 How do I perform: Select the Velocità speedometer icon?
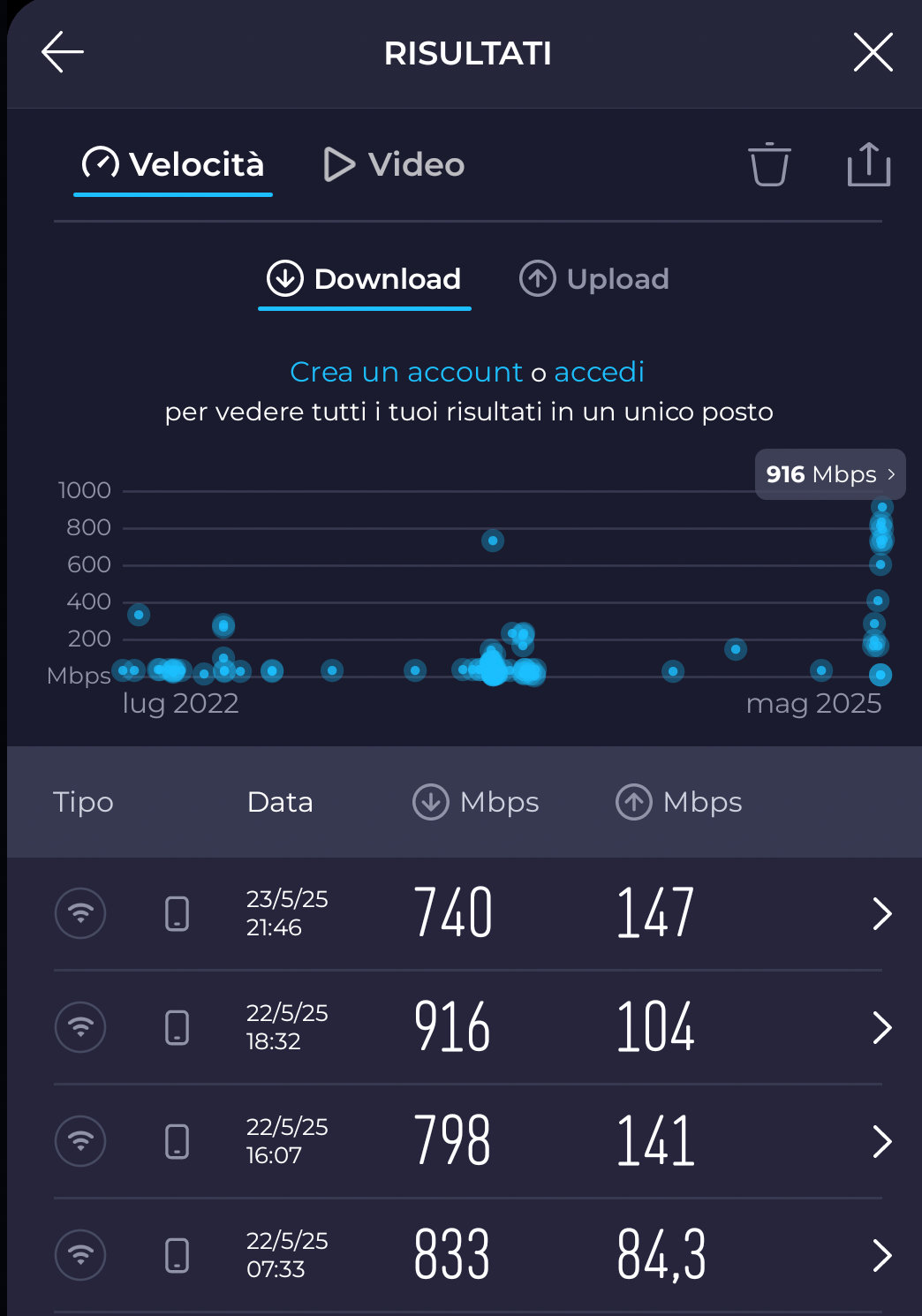point(102,164)
